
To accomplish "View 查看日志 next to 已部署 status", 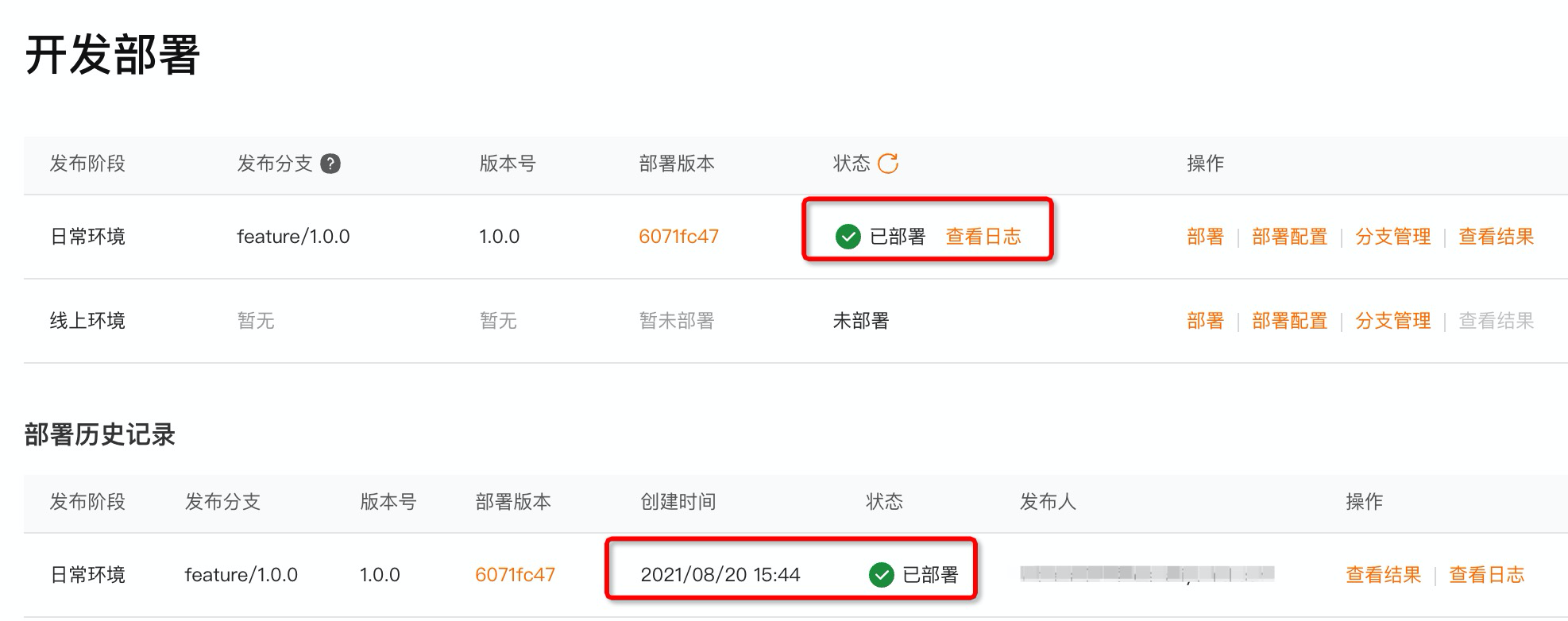I will pyautogui.click(x=983, y=237).
